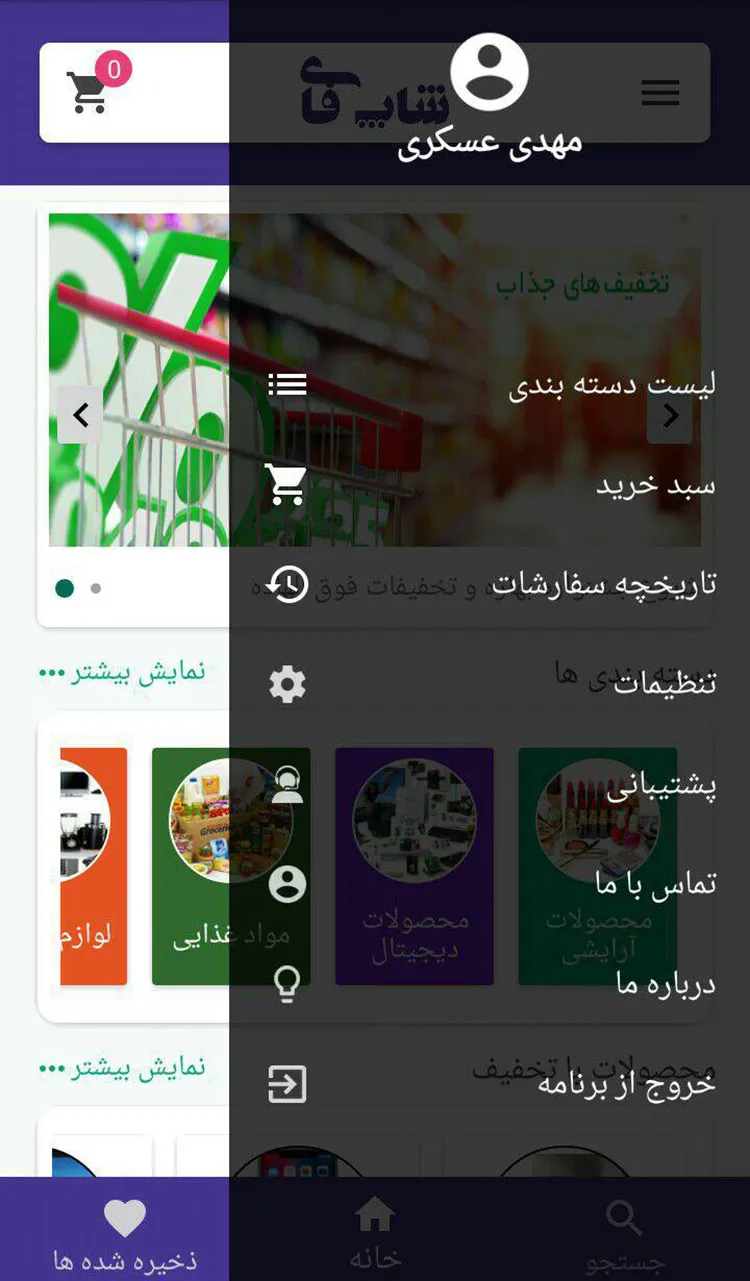Open contact us (تماس با ما)
750x1281 pixels.
(490, 884)
